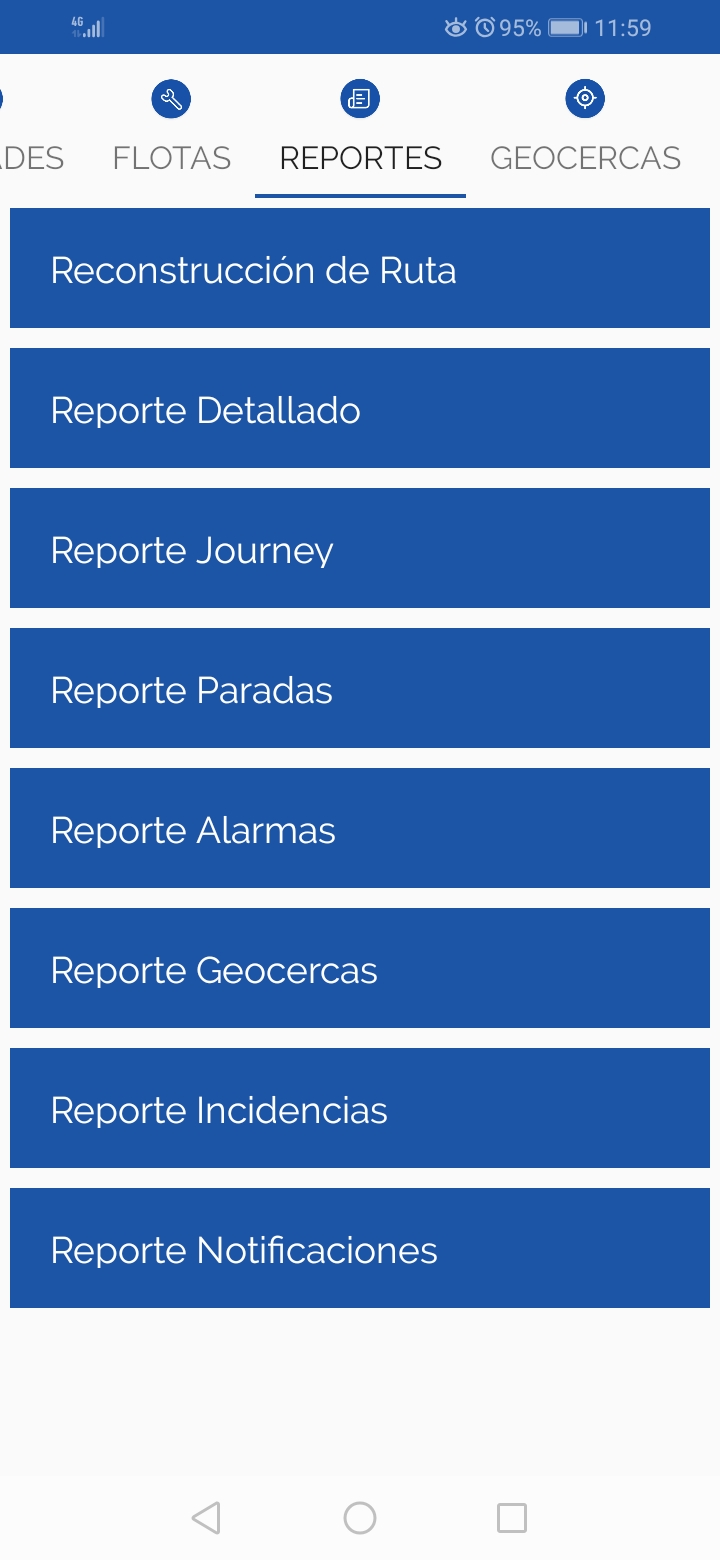Open Reporte Journey
Viewport: 720px width, 1560px height.
(360, 549)
